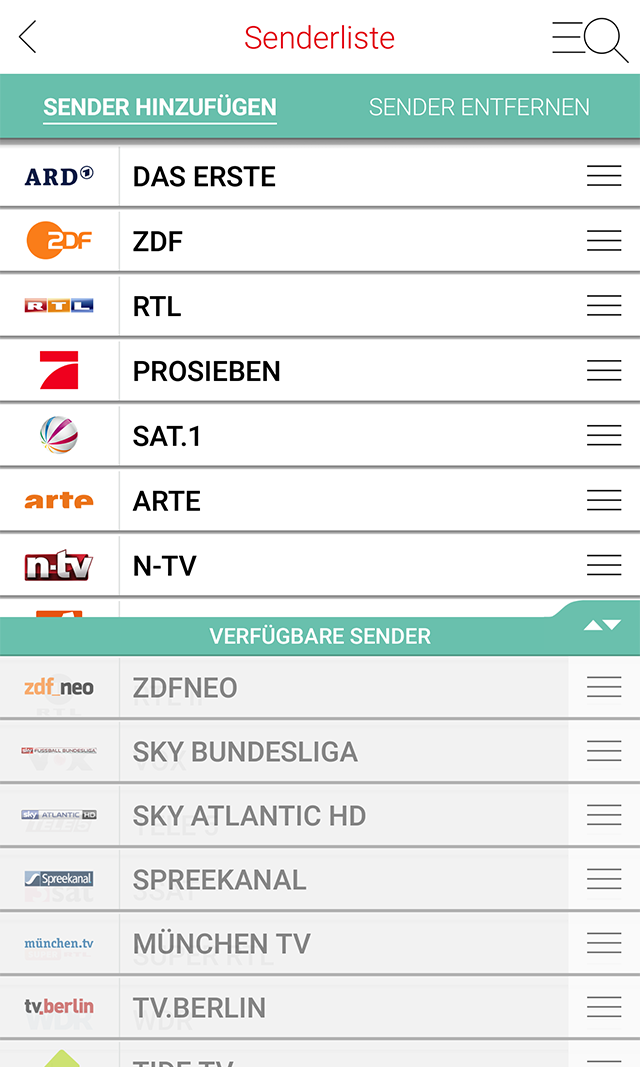
Task: Switch to Sender entfernen tab
Action: tap(479, 107)
